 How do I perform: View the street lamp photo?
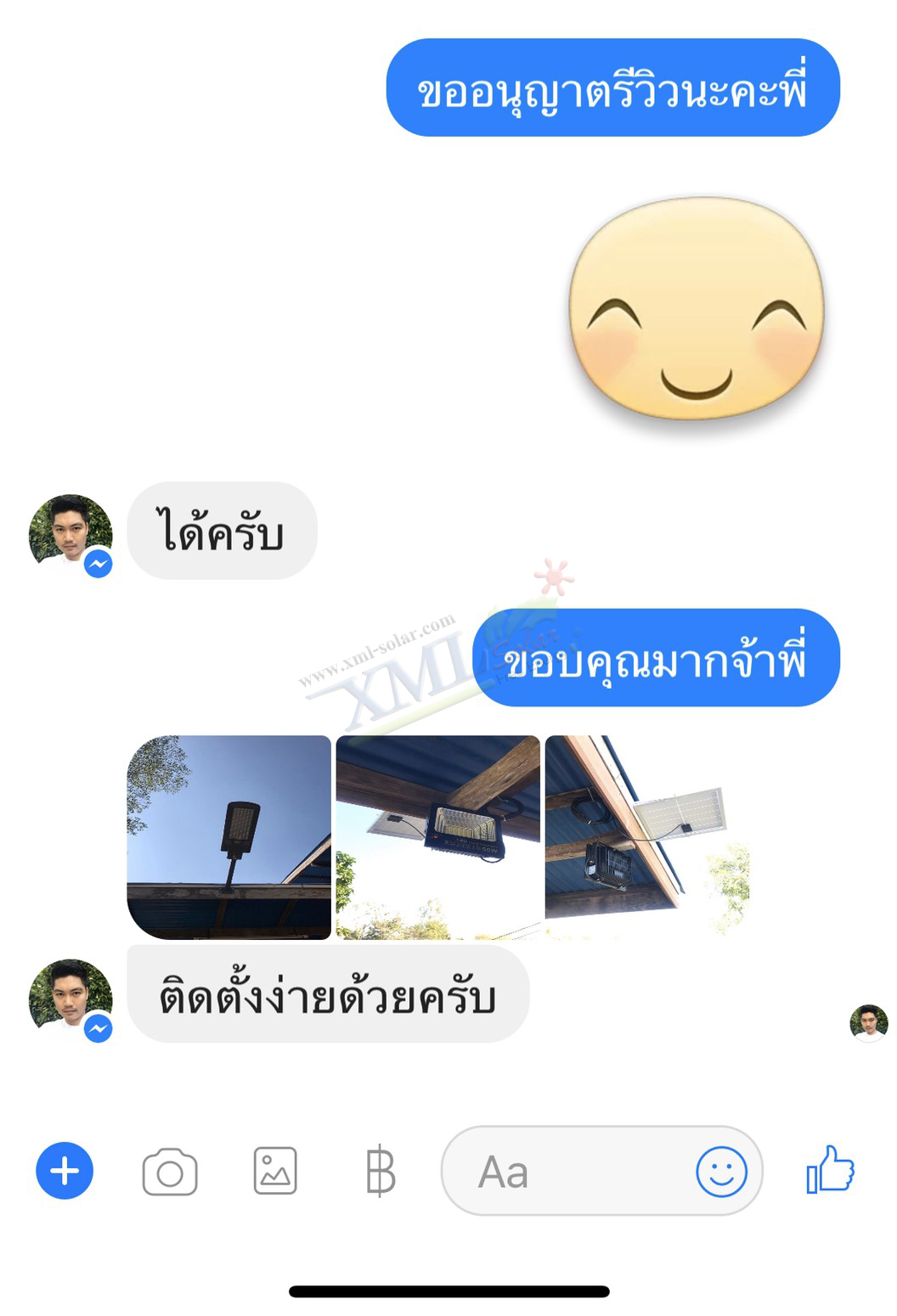click(229, 837)
